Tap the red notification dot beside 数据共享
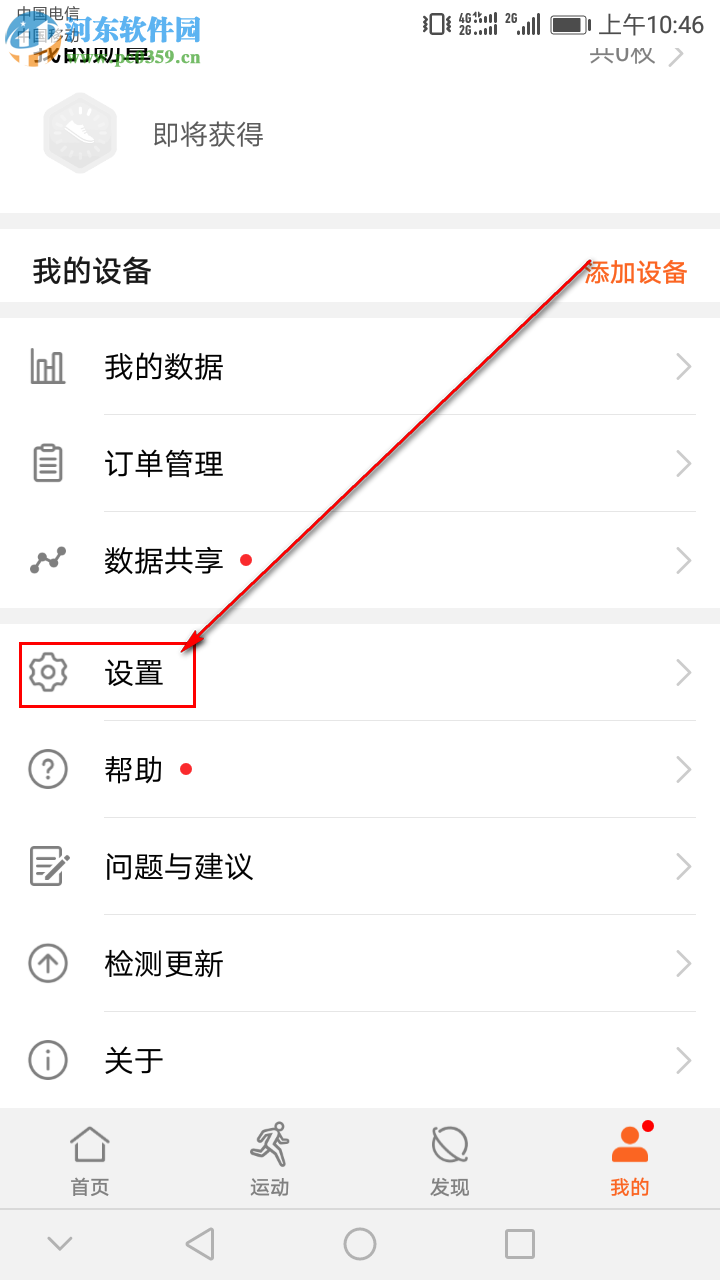Image resolution: width=720 pixels, height=1280 pixels. pyautogui.click(x=246, y=561)
